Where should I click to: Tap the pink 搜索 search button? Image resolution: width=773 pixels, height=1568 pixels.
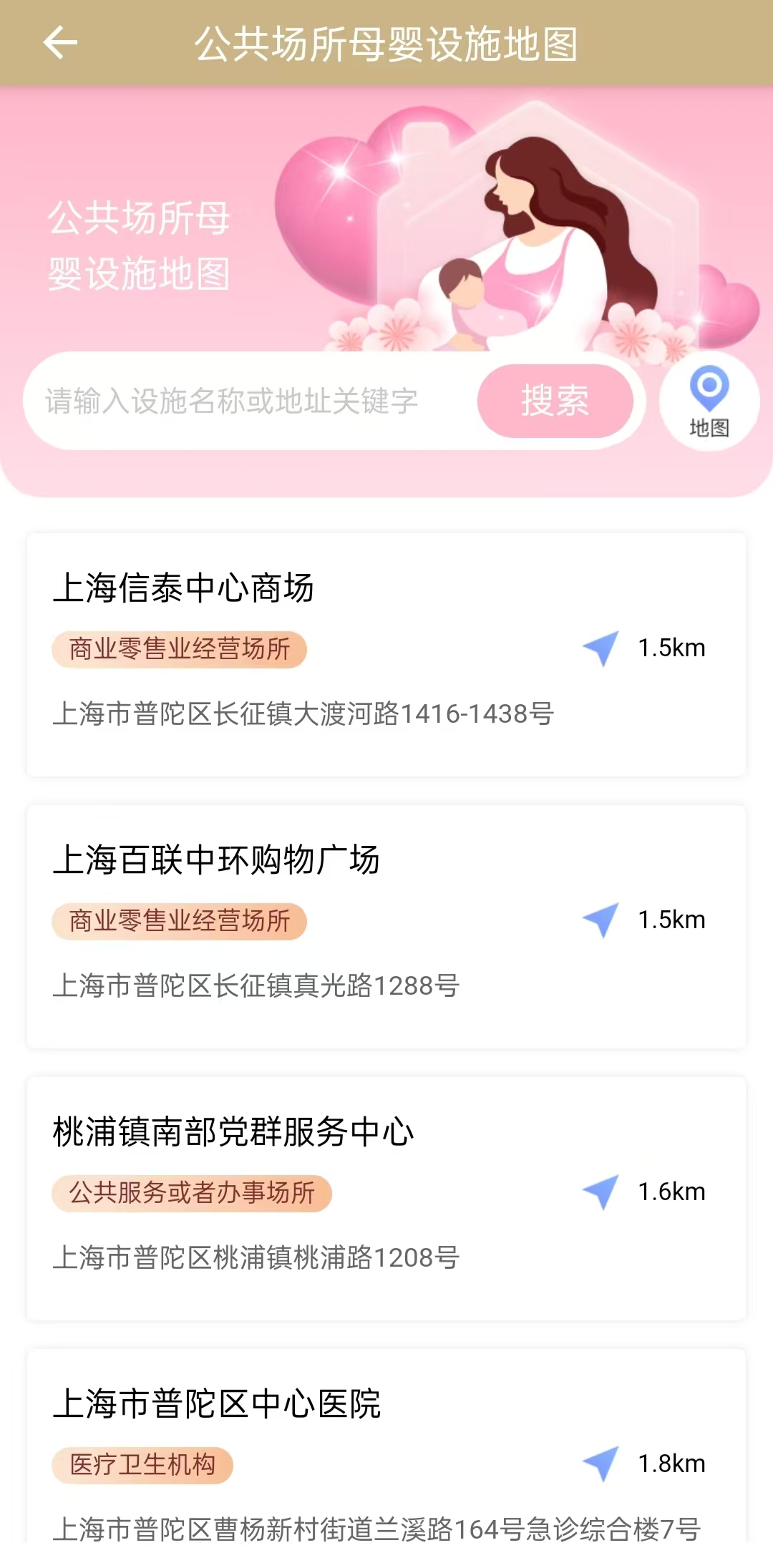[x=555, y=401]
